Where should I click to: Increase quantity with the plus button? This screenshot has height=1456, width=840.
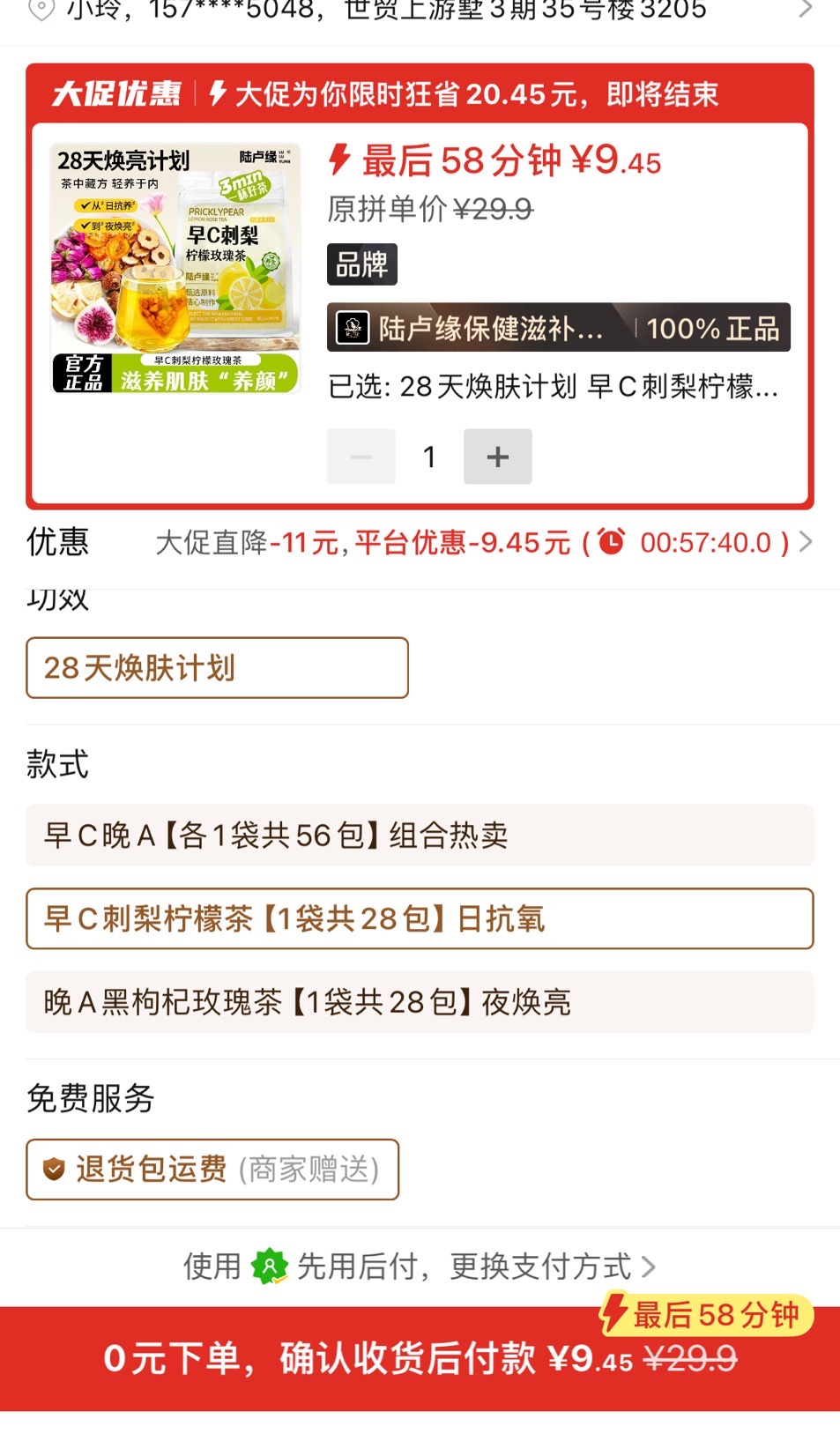pos(497,457)
